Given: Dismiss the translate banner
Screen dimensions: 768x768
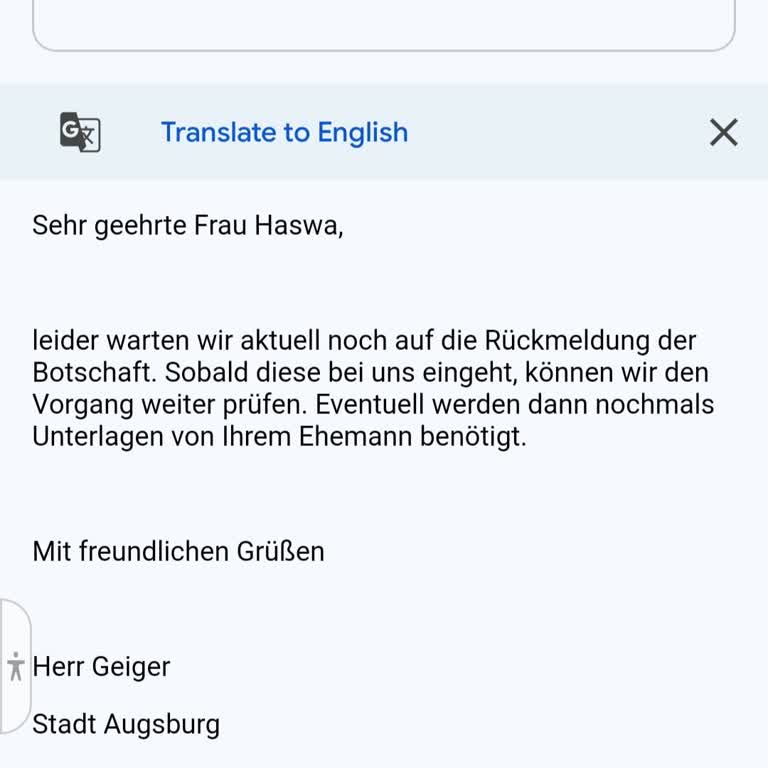Looking at the screenshot, I should (x=723, y=132).
